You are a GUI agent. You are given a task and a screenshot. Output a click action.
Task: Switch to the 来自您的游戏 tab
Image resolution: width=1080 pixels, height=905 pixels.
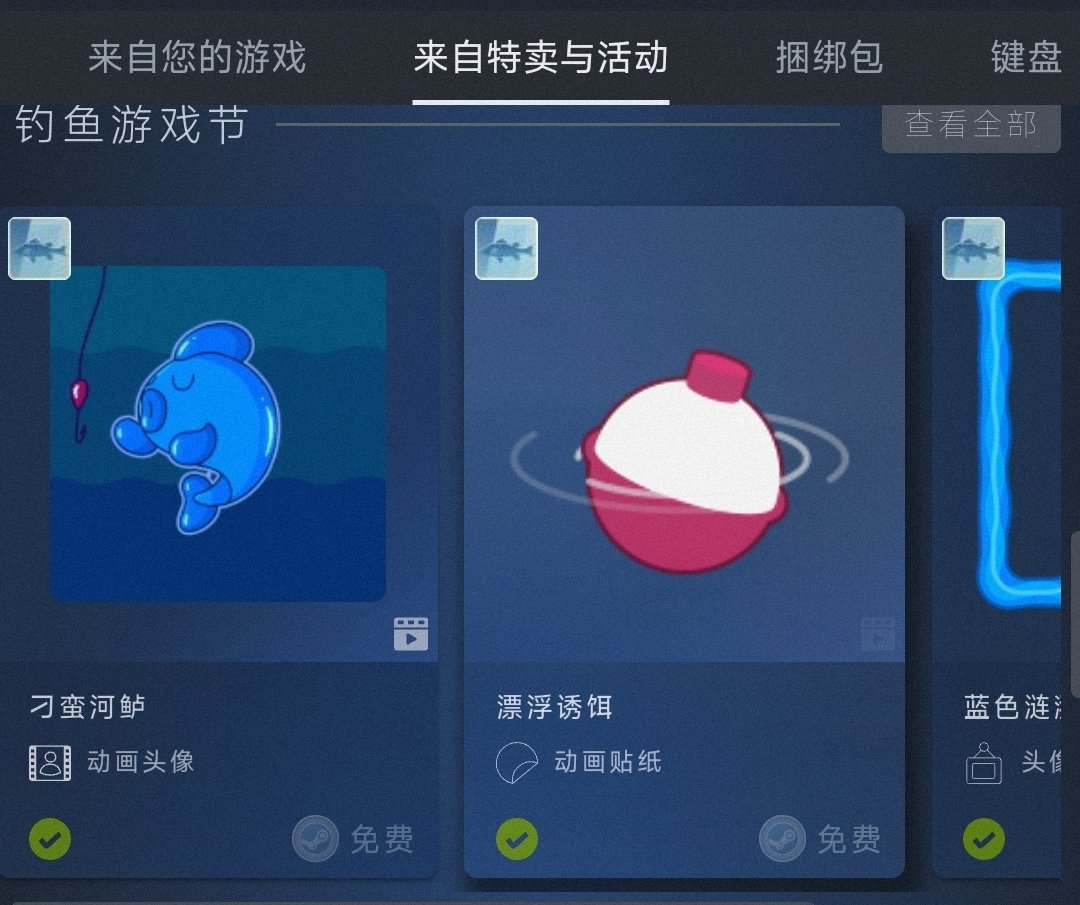[x=197, y=57]
